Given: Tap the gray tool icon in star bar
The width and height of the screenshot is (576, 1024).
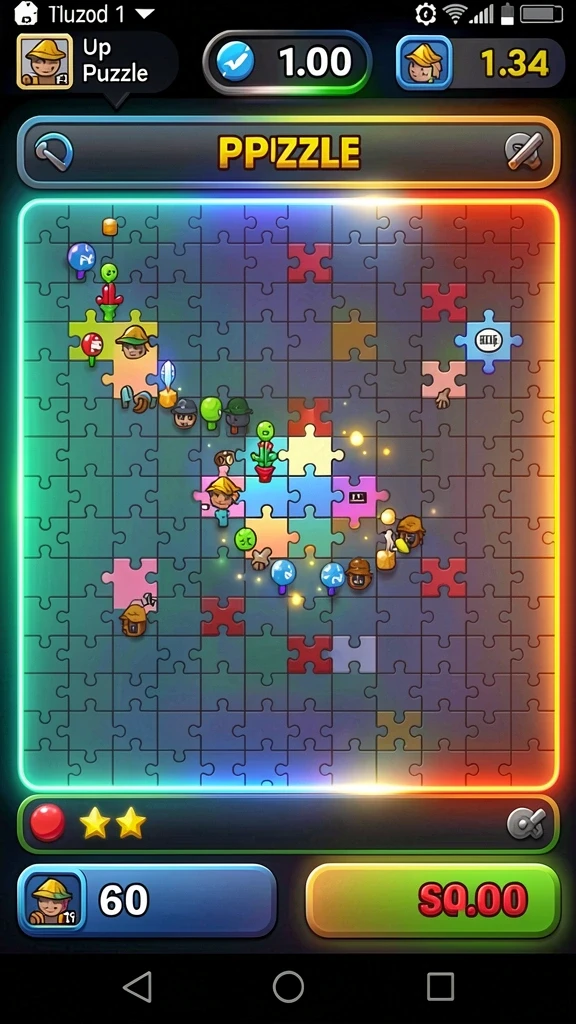Looking at the screenshot, I should pyautogui.click(x=527, y=824).
